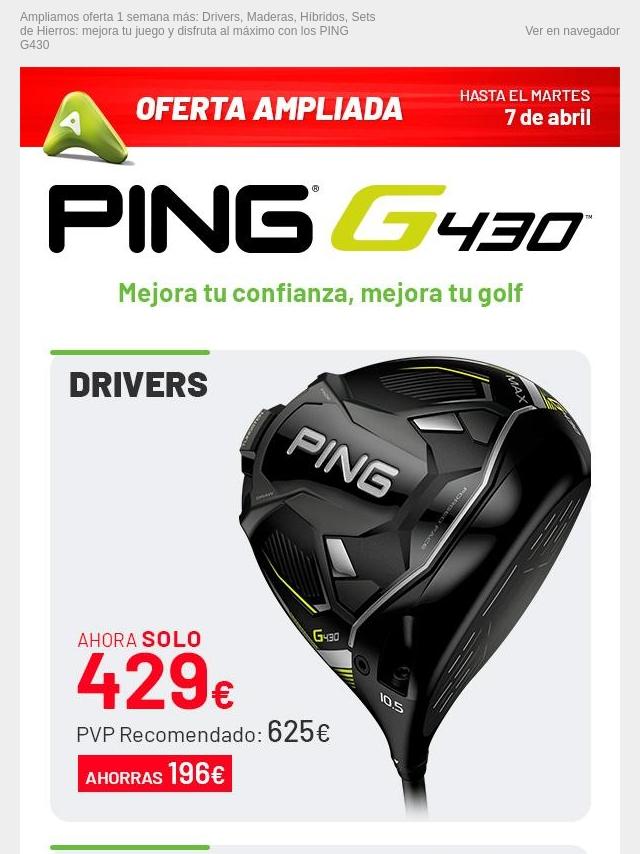Viewport: 640px width, 854px height.
Task: Open the "Ver en navegador" link
Action: (572, 31)
